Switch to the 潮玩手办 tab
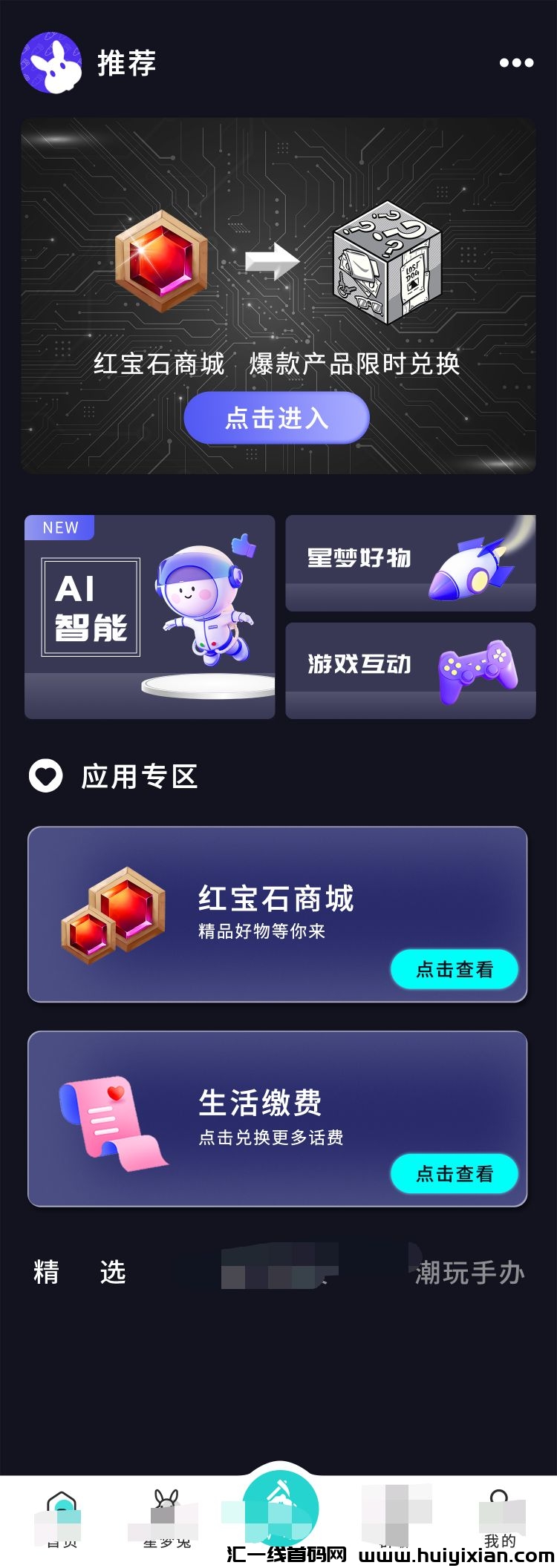This screenshot has height=1568, width=557. coord(469,1273)
